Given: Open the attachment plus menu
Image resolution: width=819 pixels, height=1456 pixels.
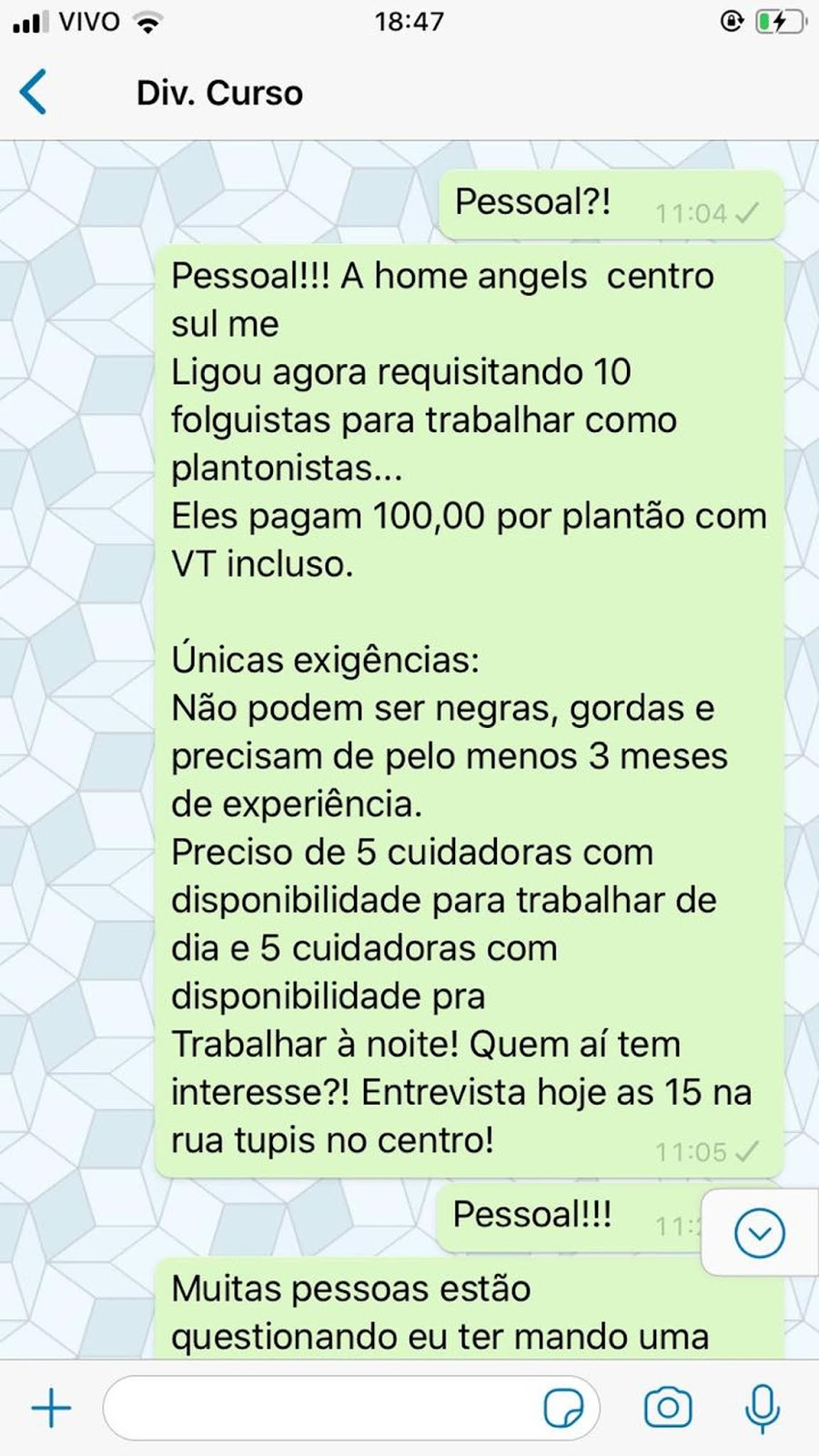Looking at the screenshot, I should pos(51,1408).
